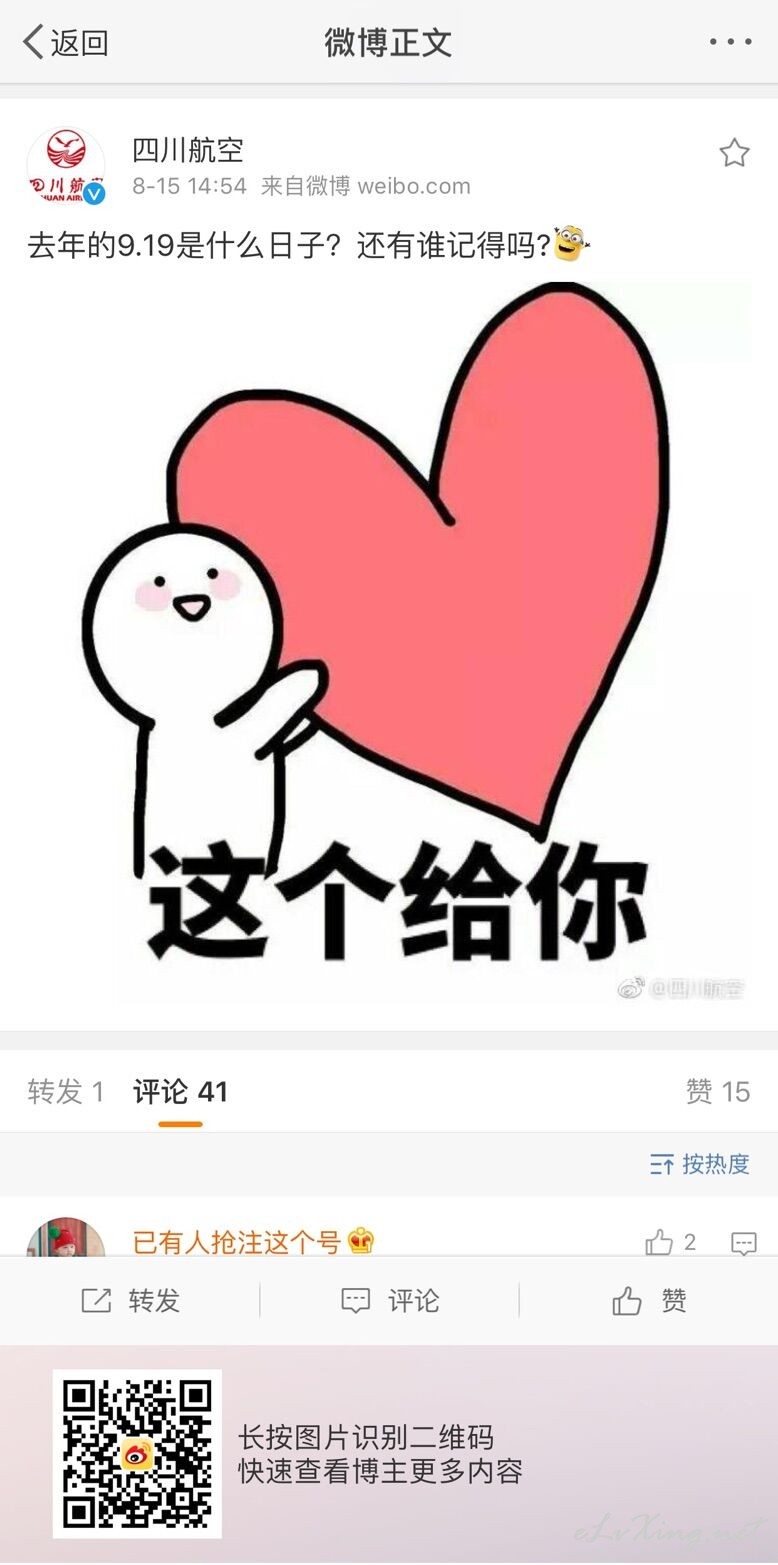778x1565 pixels.
Task: Open the 四川航空 username link
Action: pos(188,150)
